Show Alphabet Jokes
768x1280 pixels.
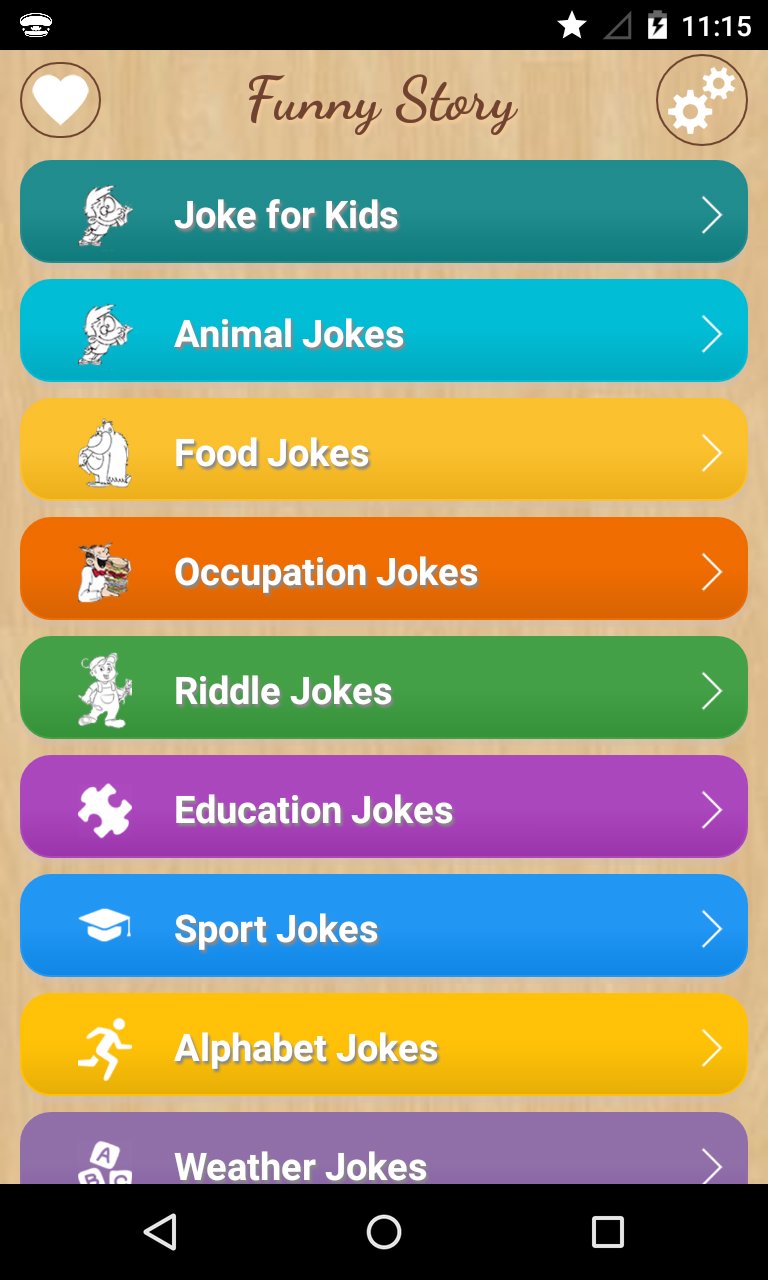pyautogui.click(x=384, y=1045)
